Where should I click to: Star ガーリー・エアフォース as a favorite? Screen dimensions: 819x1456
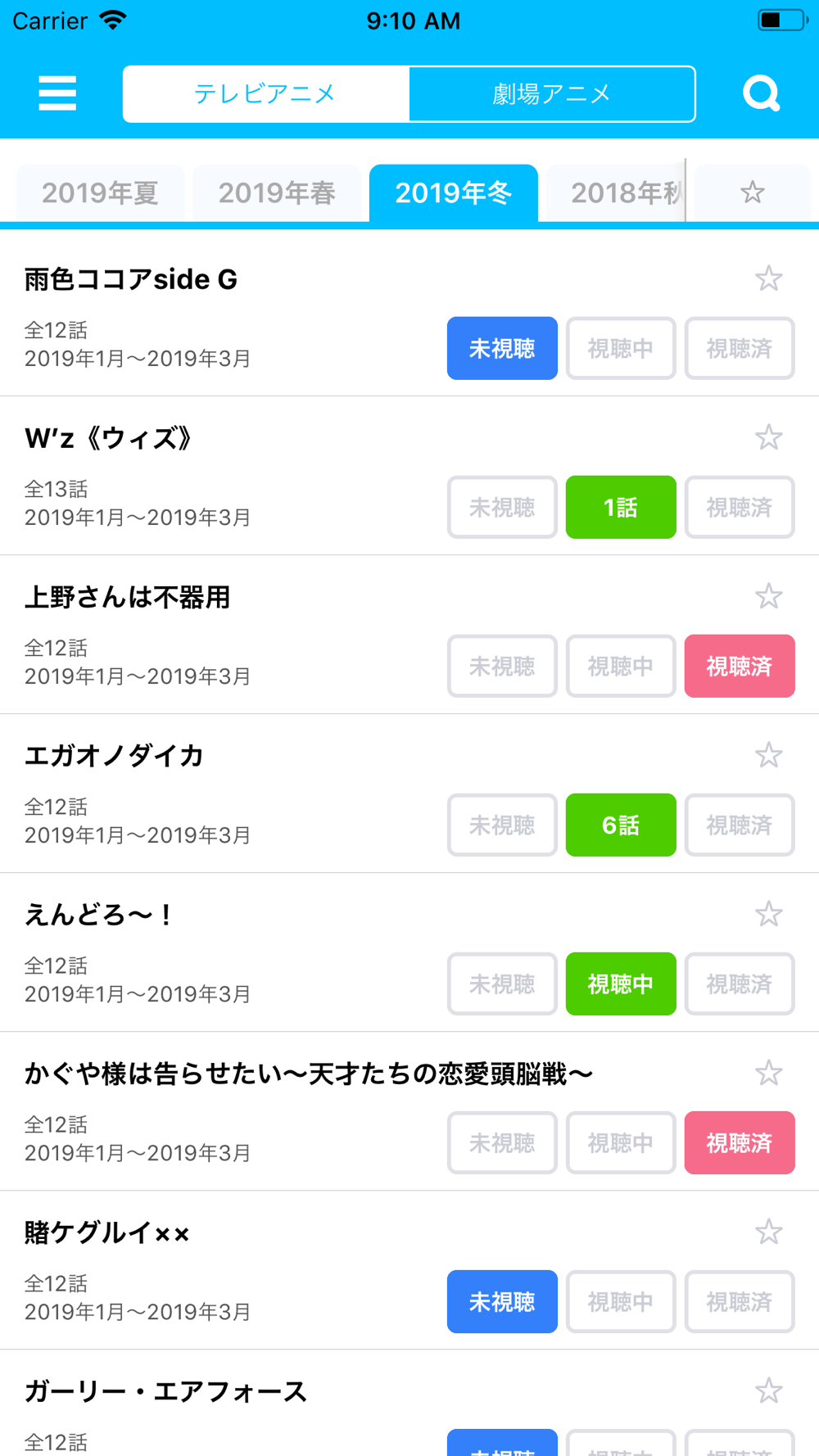click(768, 1391)
